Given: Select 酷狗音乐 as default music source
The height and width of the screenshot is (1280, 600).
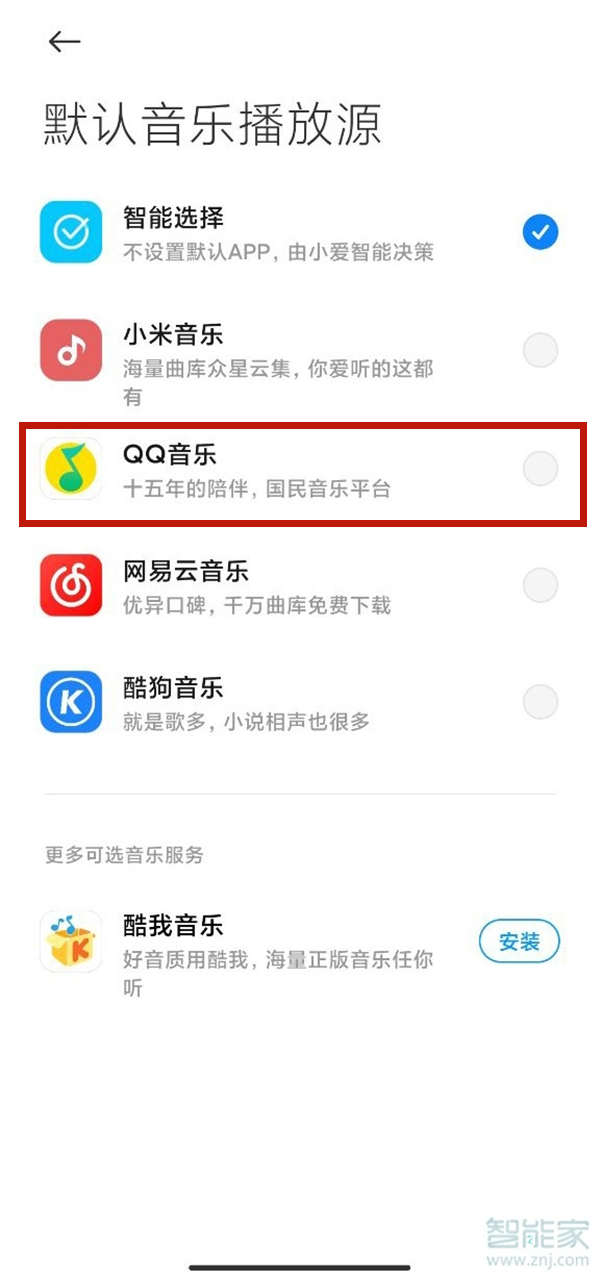Looking at the screenshot, I should [x=540, y=701].
